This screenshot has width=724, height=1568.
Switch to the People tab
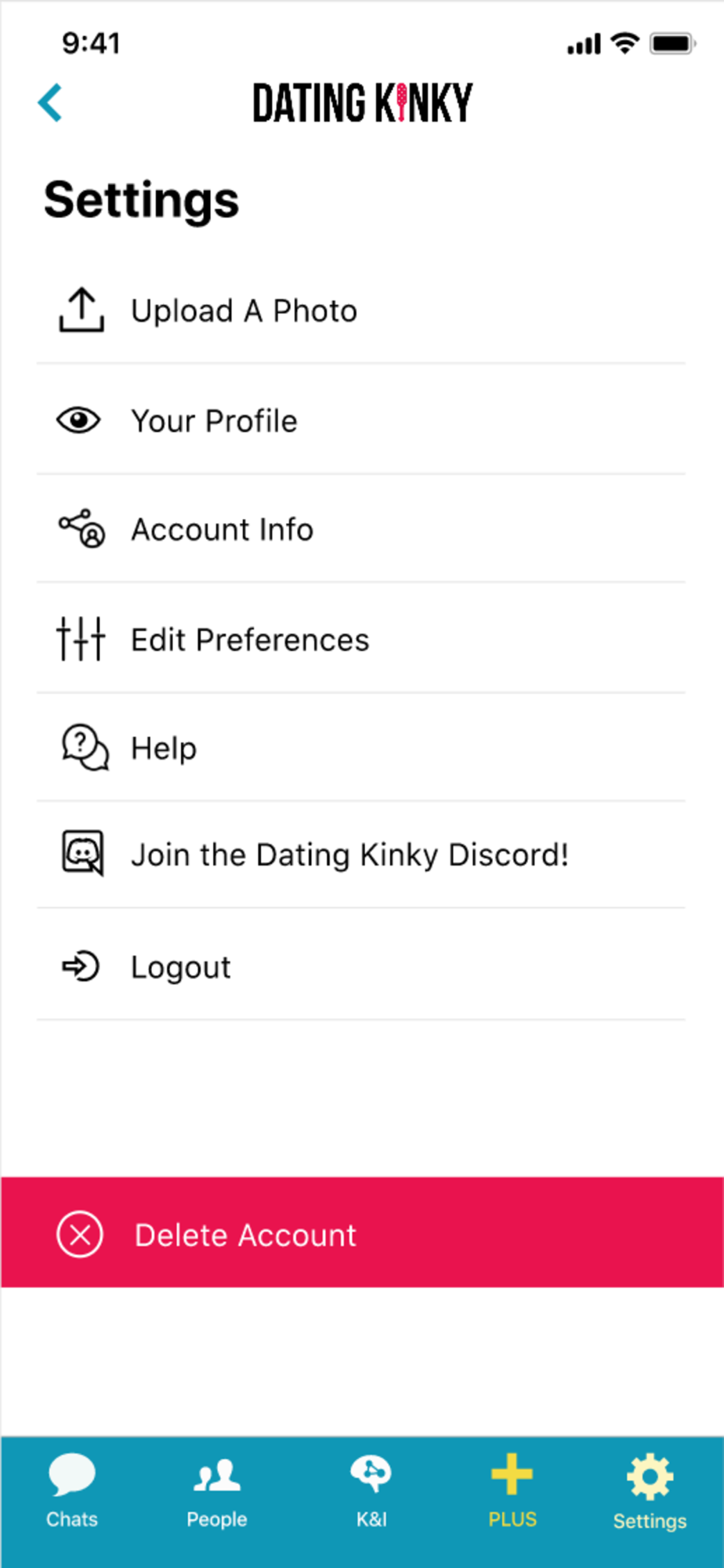217,1491
